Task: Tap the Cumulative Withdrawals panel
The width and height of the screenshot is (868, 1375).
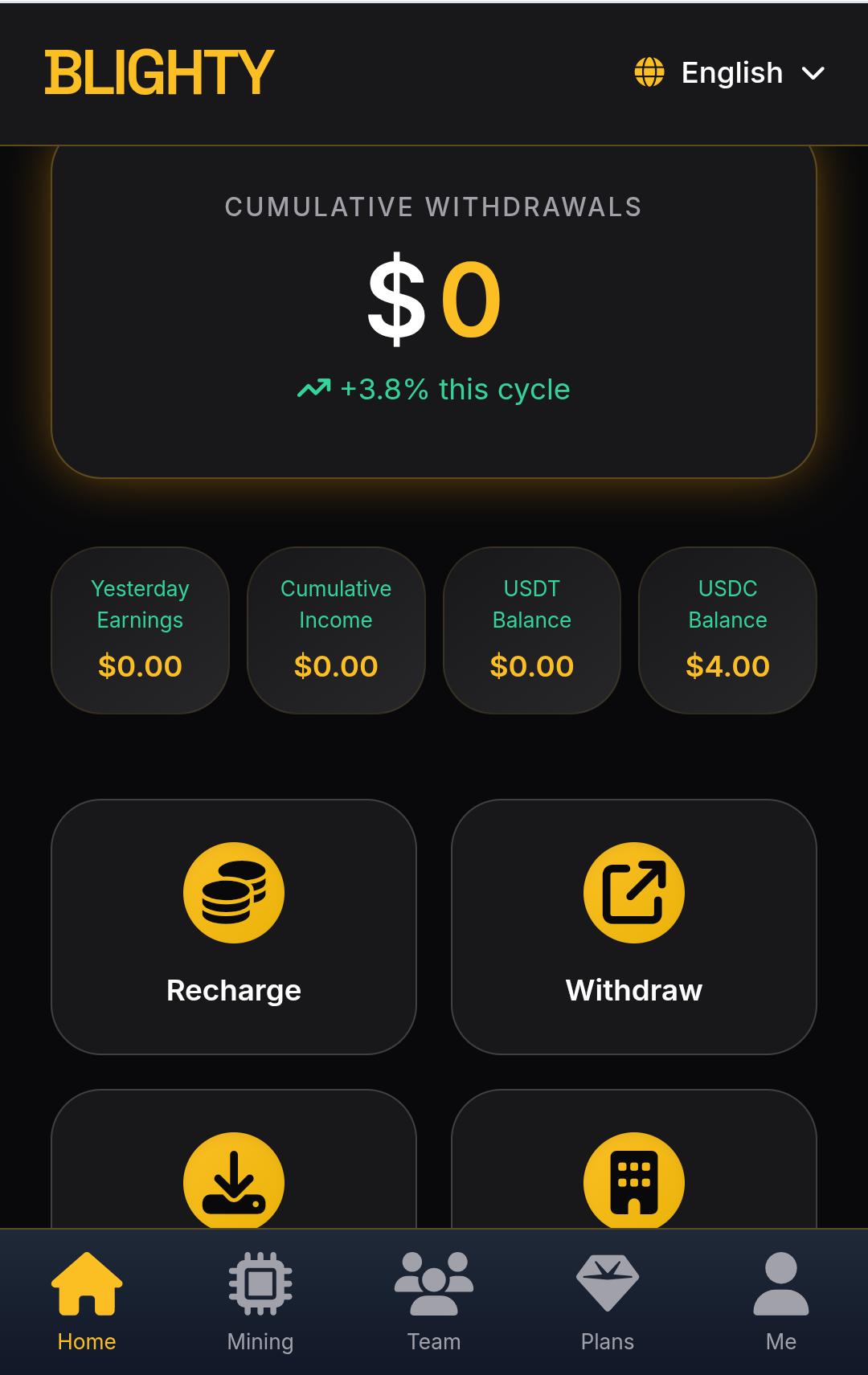Action: click(434, 309)
